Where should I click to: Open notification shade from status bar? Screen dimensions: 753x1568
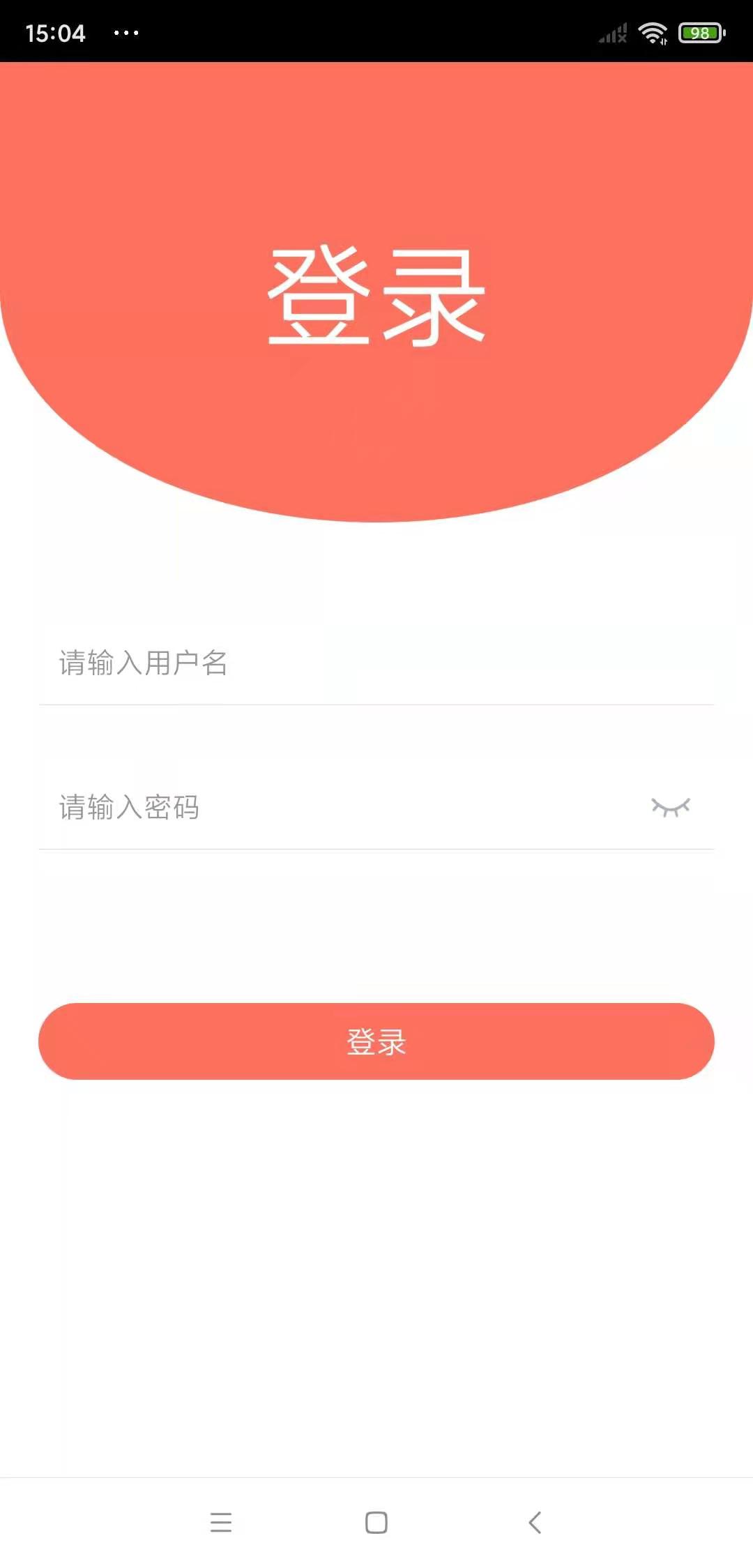[x=376, y=31]
